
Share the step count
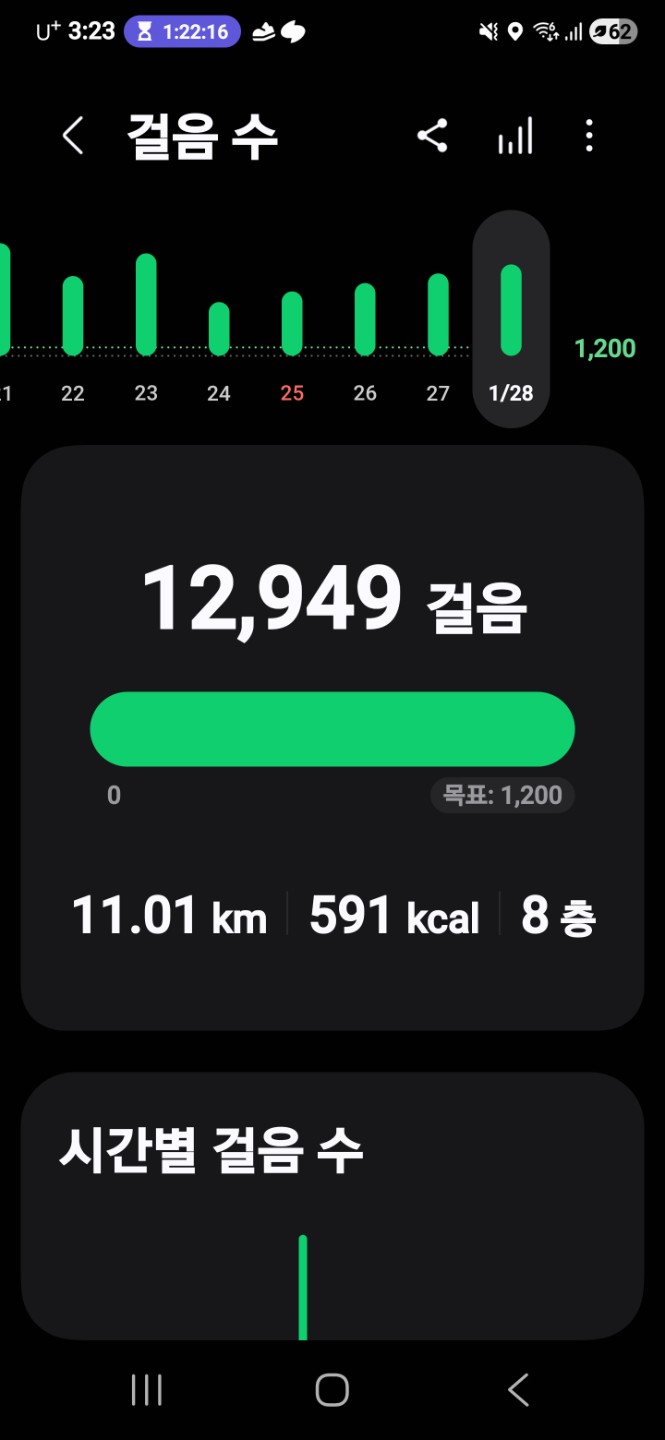(432, 136)
